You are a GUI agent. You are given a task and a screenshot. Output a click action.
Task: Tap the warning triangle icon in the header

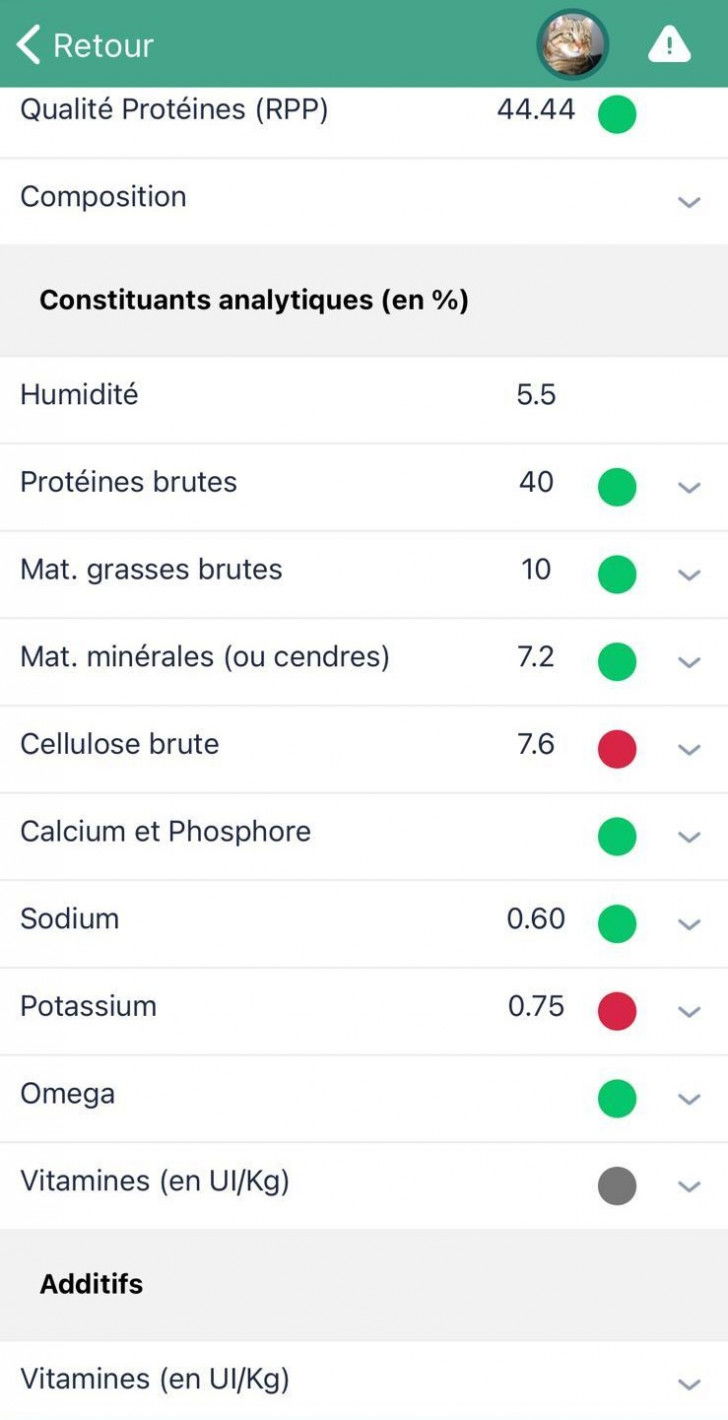tap(668, 44)
